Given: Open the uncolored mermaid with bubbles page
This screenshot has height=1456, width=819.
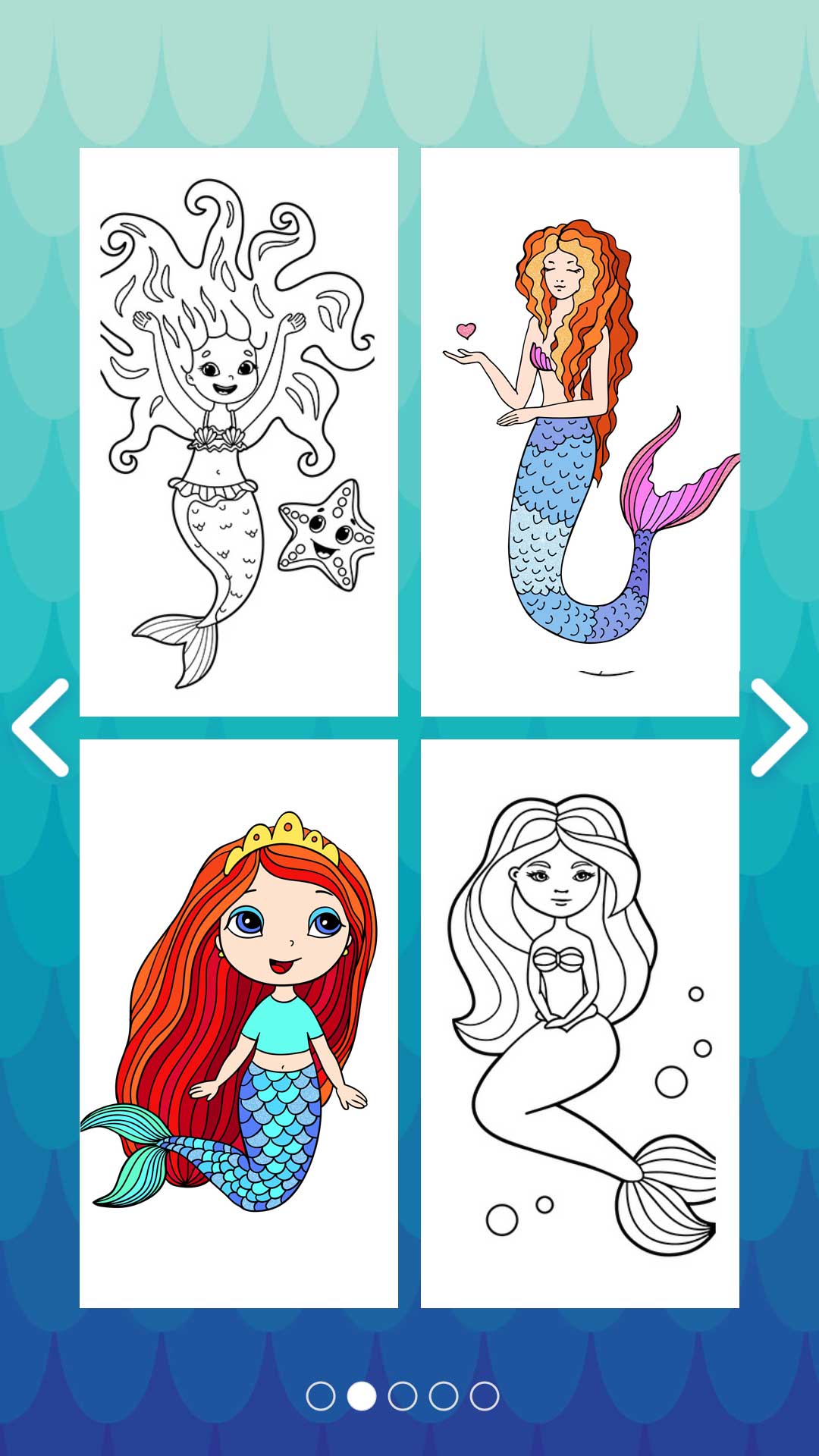Looking at the screenshot, I should tap(579, 1023).
